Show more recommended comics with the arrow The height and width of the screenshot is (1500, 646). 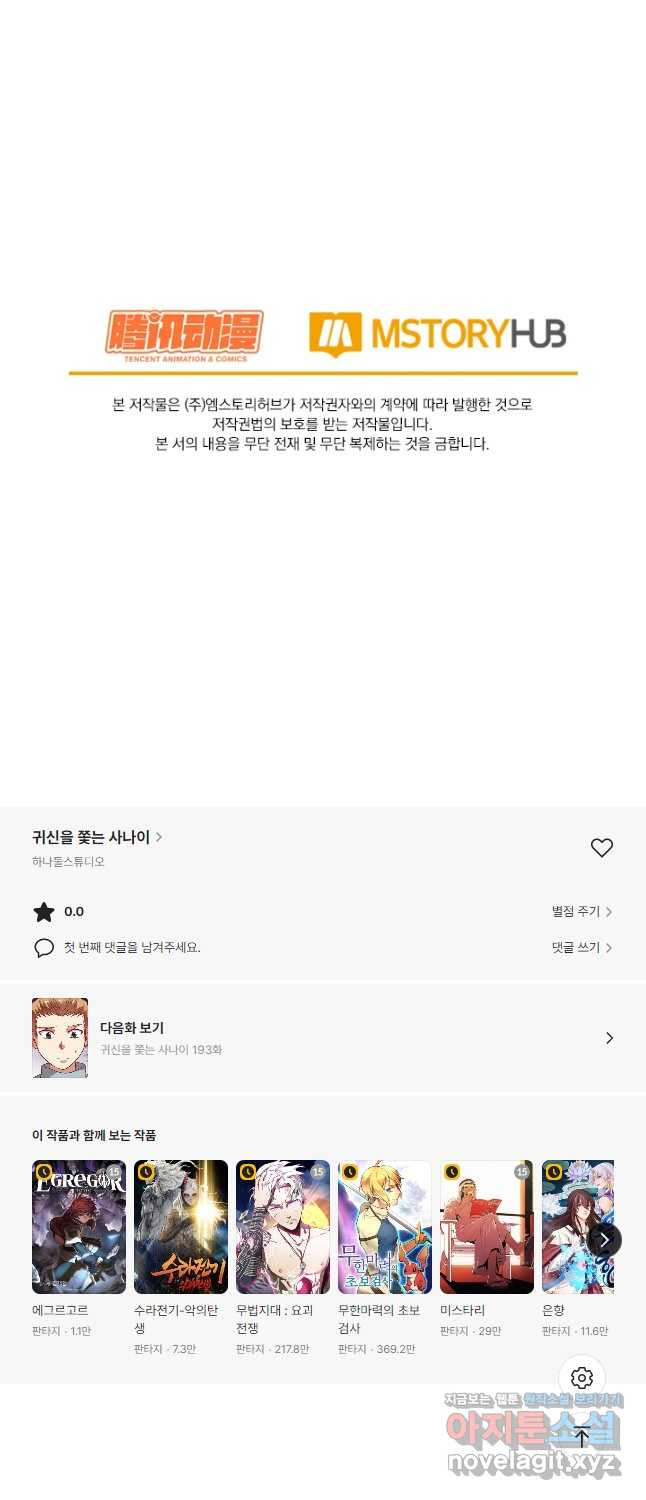tap(603, 1240)
